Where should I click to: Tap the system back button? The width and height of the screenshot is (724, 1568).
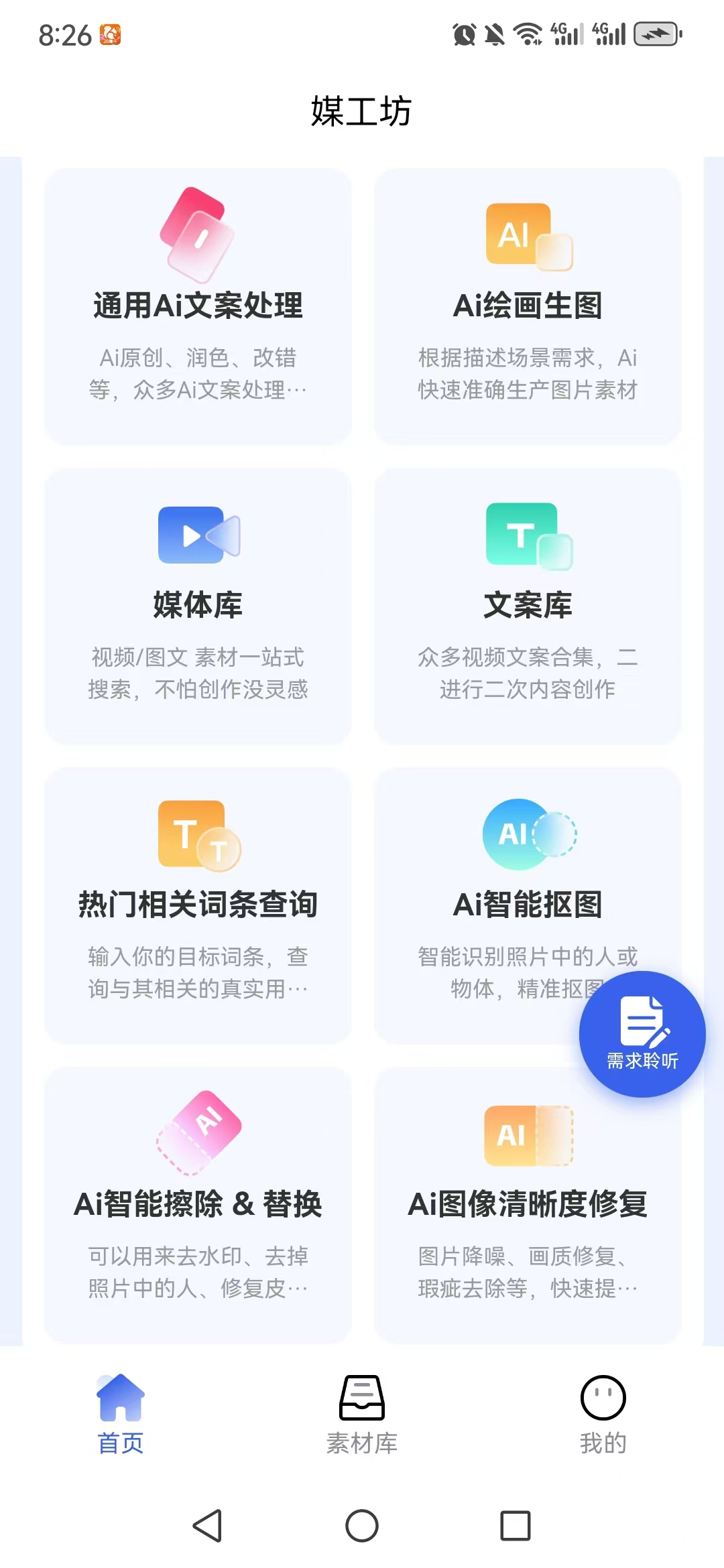coord(208,1526)
